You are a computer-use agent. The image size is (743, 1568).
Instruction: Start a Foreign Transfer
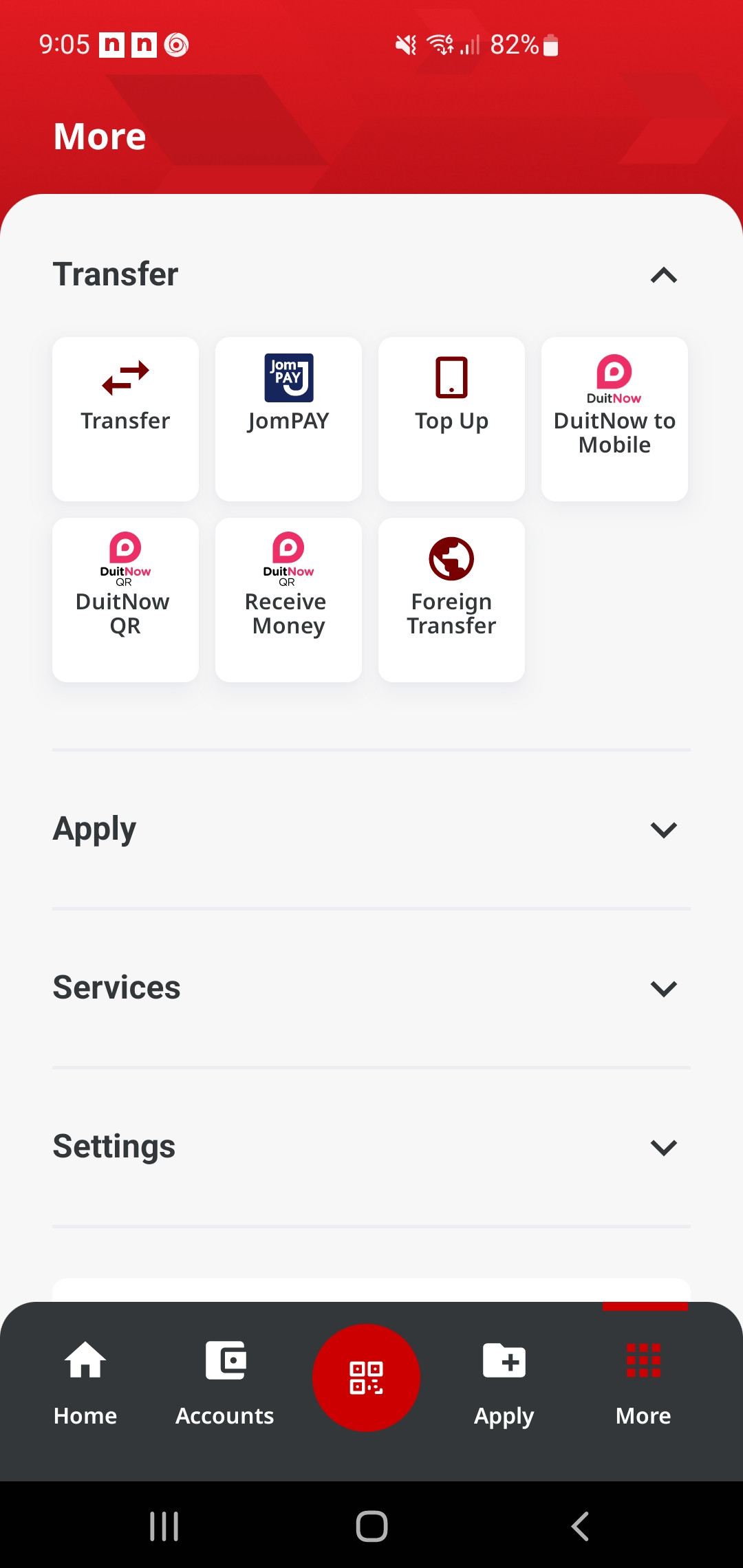451,600
